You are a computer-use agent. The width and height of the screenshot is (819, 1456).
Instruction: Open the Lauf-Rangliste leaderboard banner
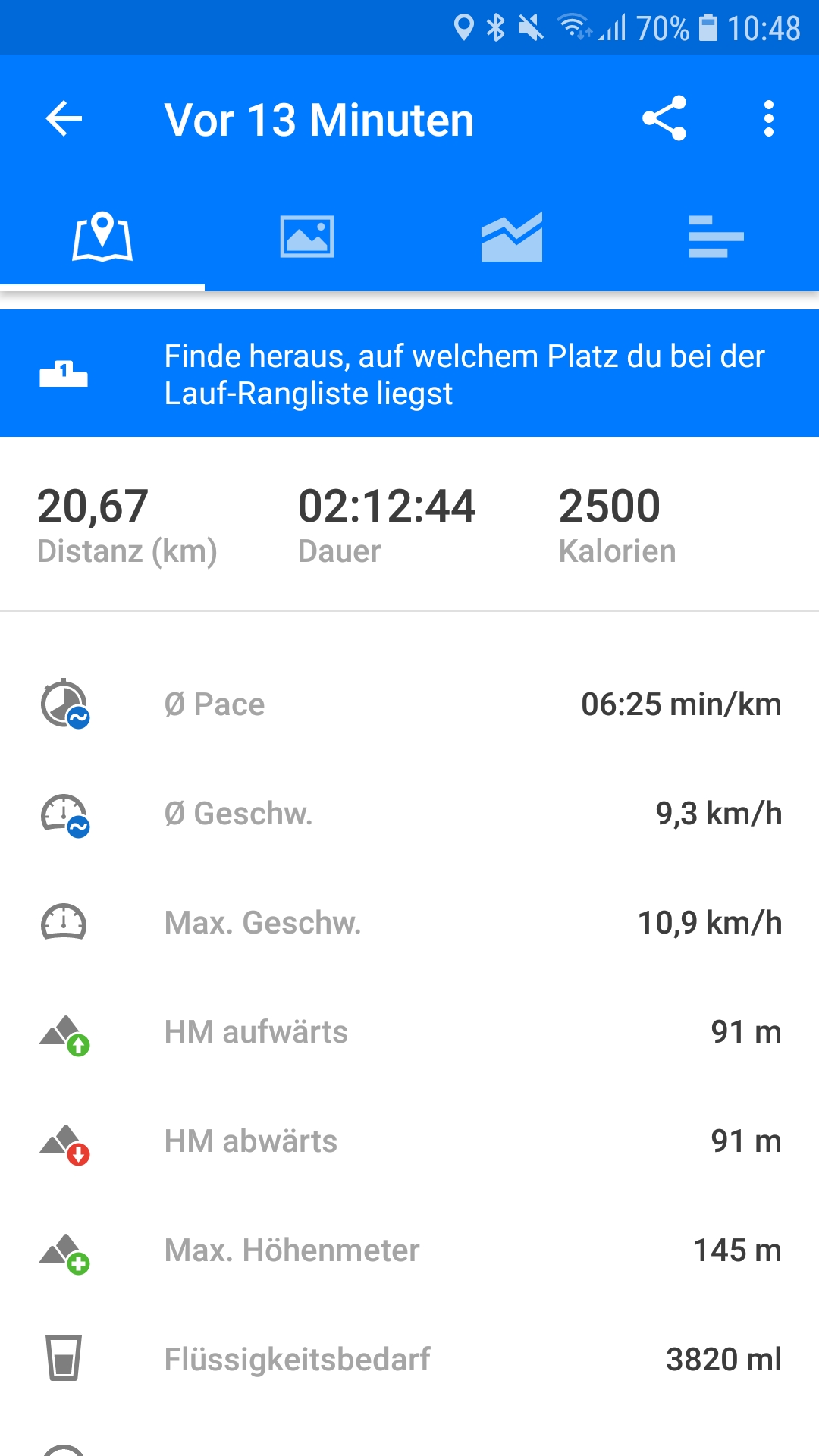[x=409, y=374]
